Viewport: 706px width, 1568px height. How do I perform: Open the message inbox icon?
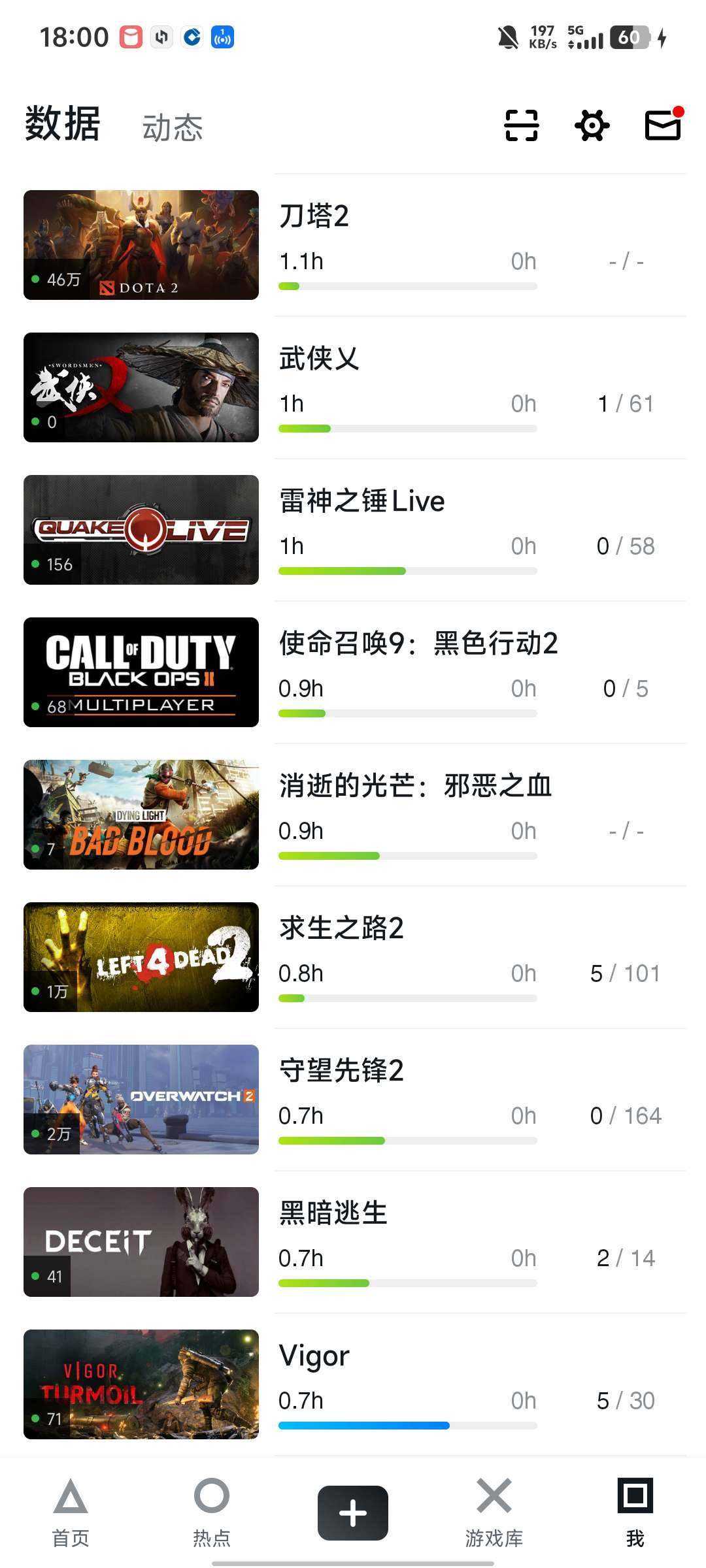(663, 125)
